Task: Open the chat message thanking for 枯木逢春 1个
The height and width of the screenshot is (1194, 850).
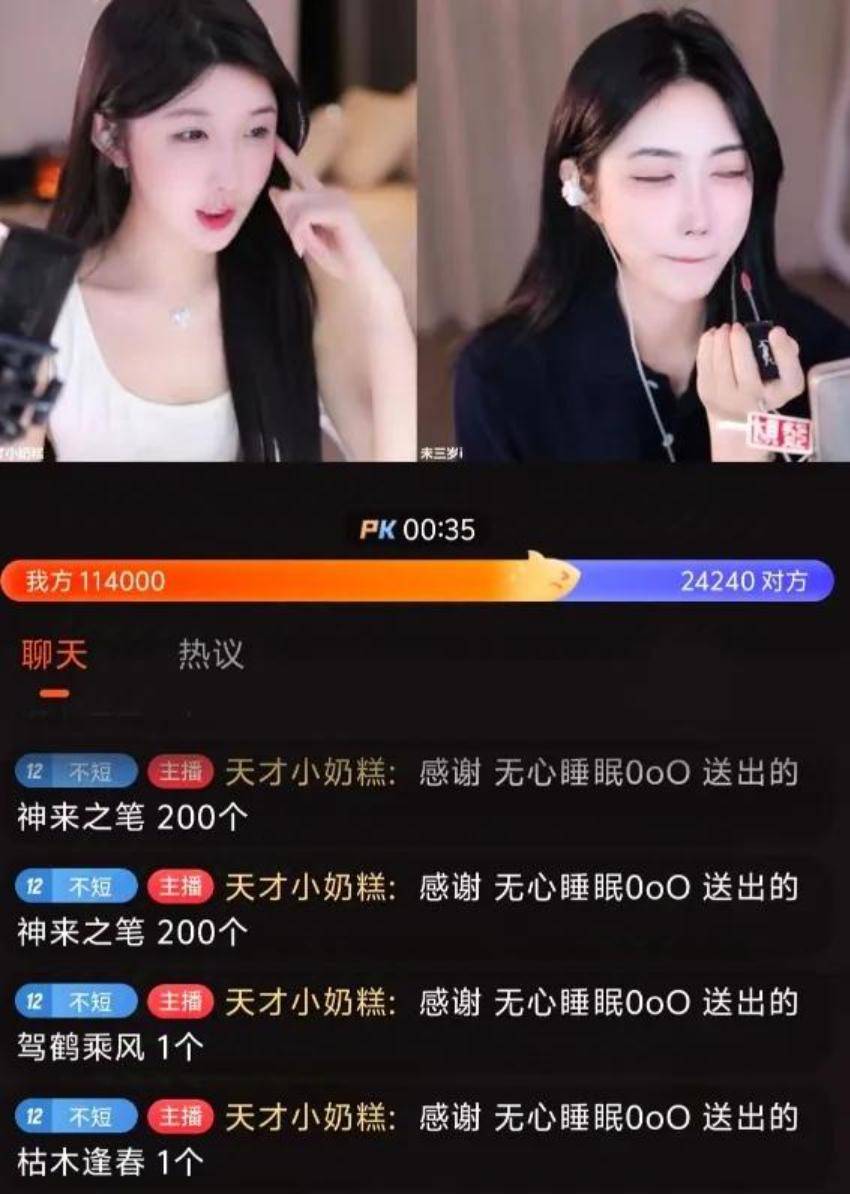Action: [408, 1138]
